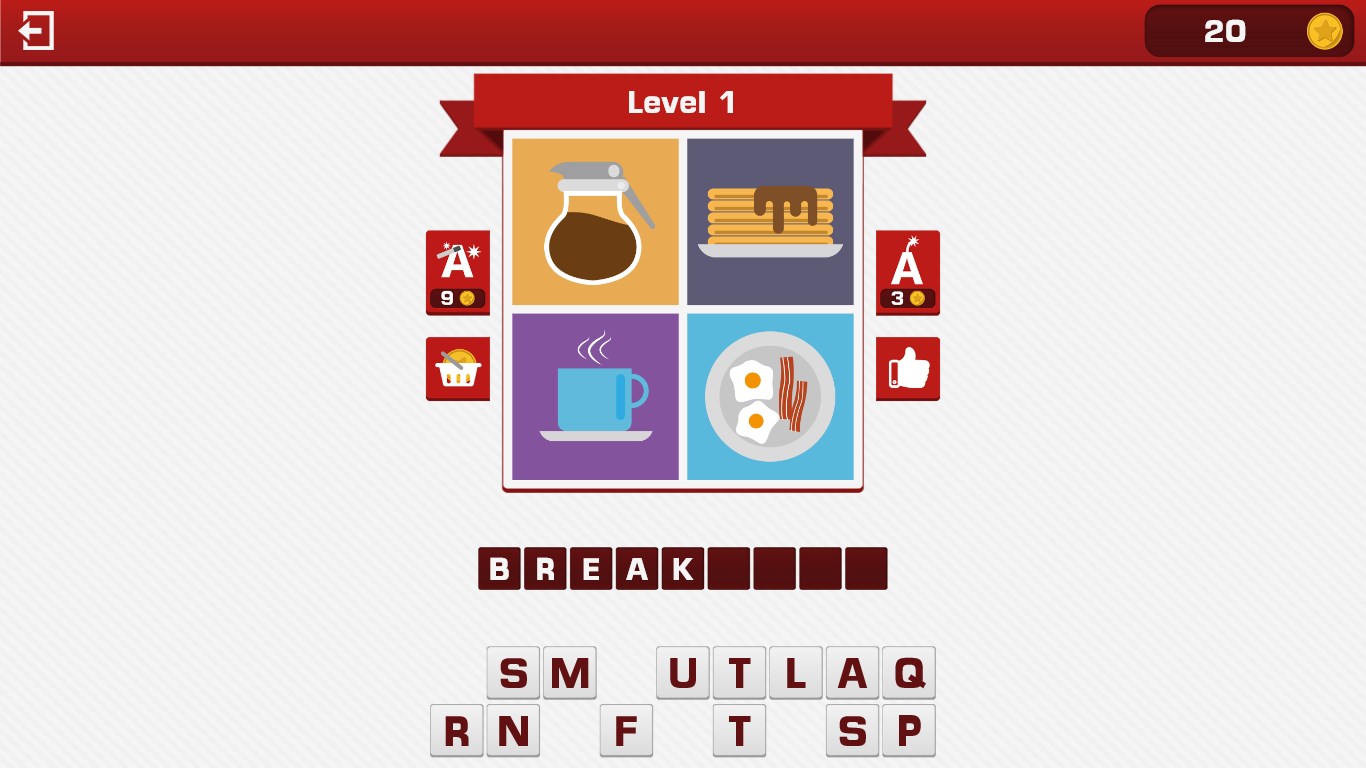Use the 9-coin reveal letter hint
1366x768 pixels.
pos(458,272)
